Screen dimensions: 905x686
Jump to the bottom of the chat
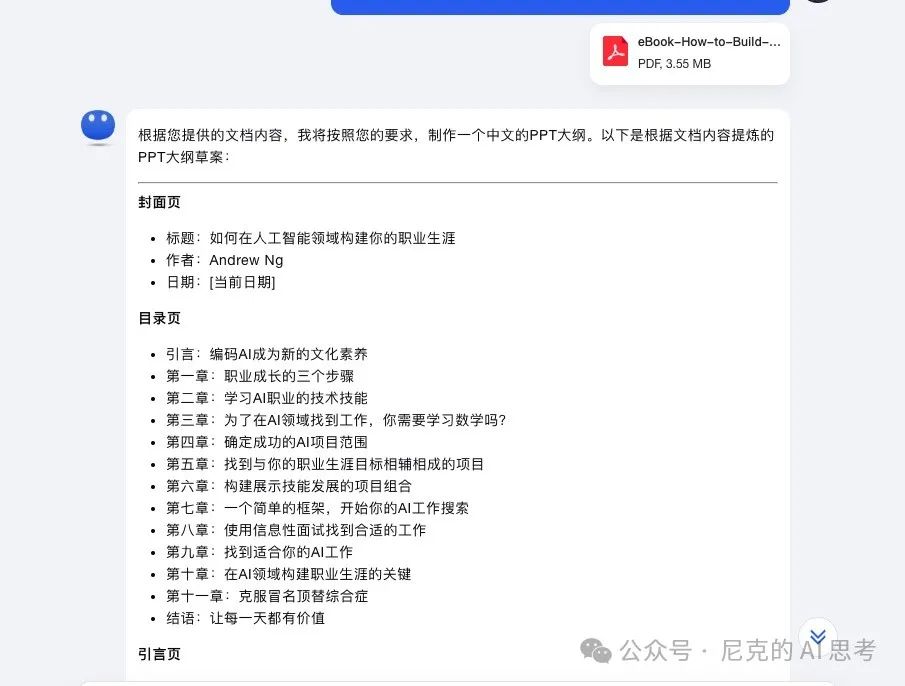pyautogui.click(x=817, y=637)
